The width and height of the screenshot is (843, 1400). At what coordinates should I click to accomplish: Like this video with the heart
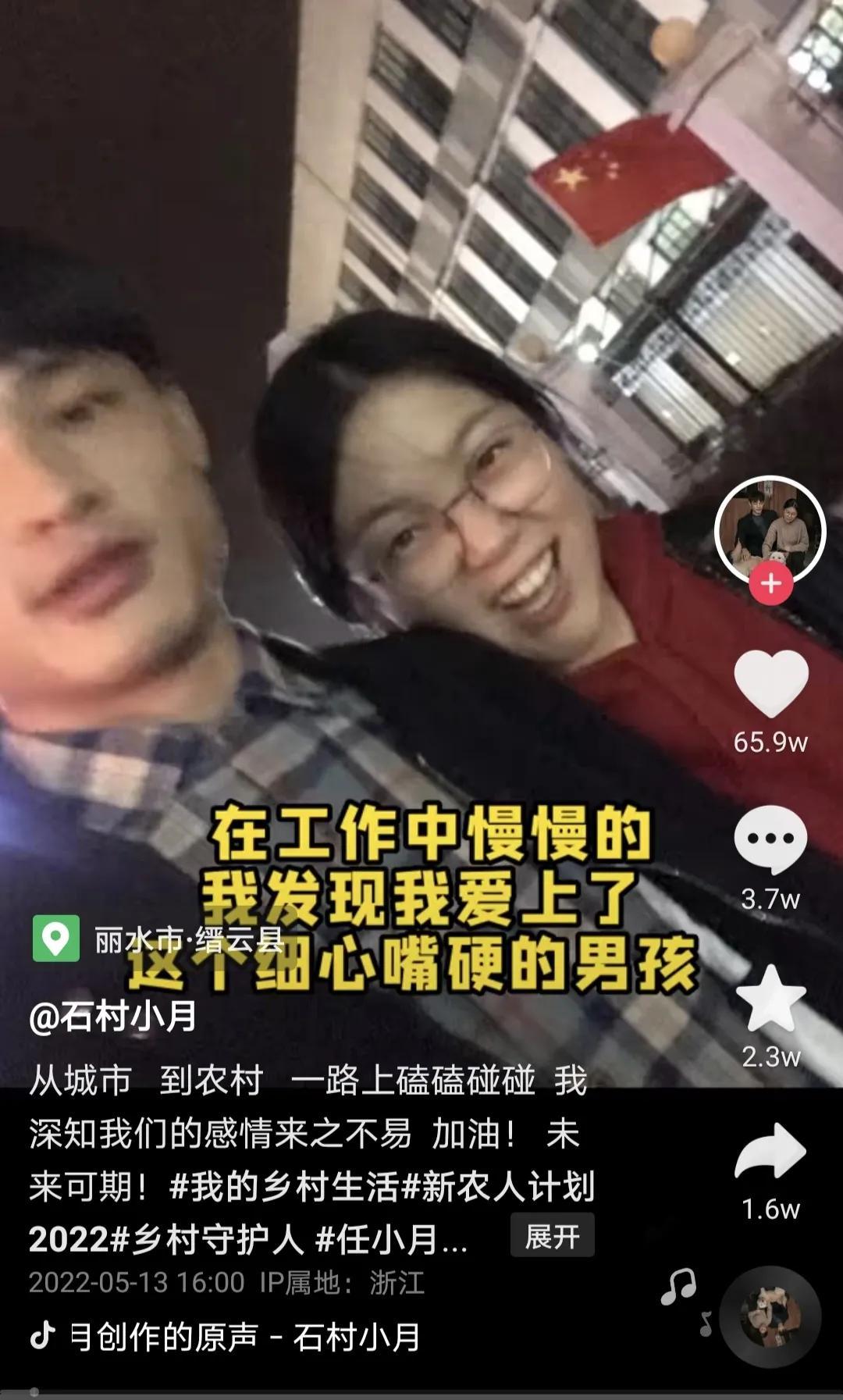pos(770,684)
